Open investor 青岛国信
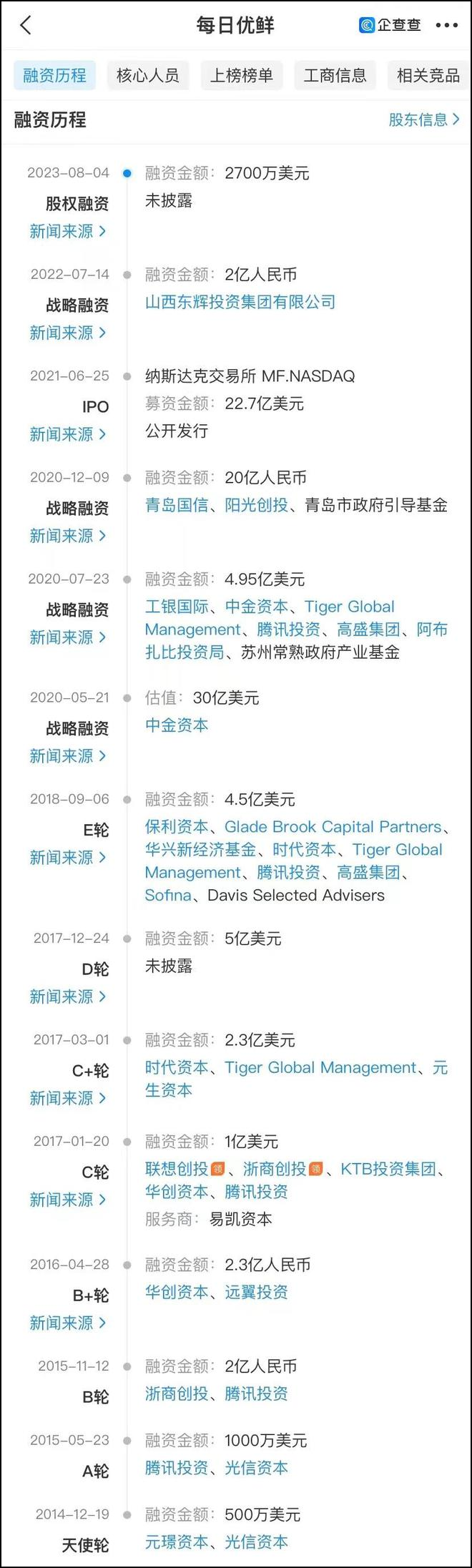 [176, 505]
